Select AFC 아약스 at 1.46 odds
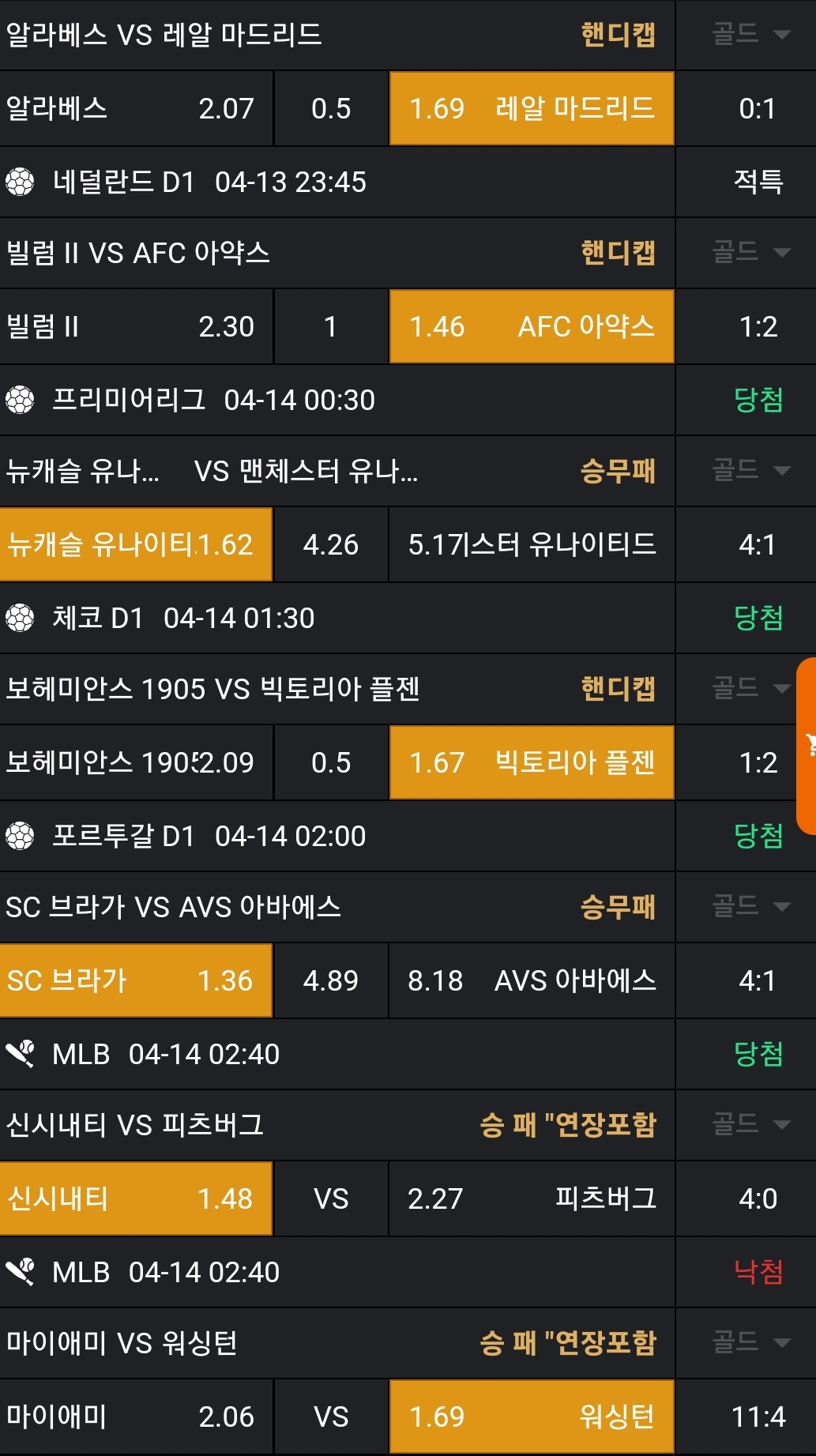 tap(532, 326)
